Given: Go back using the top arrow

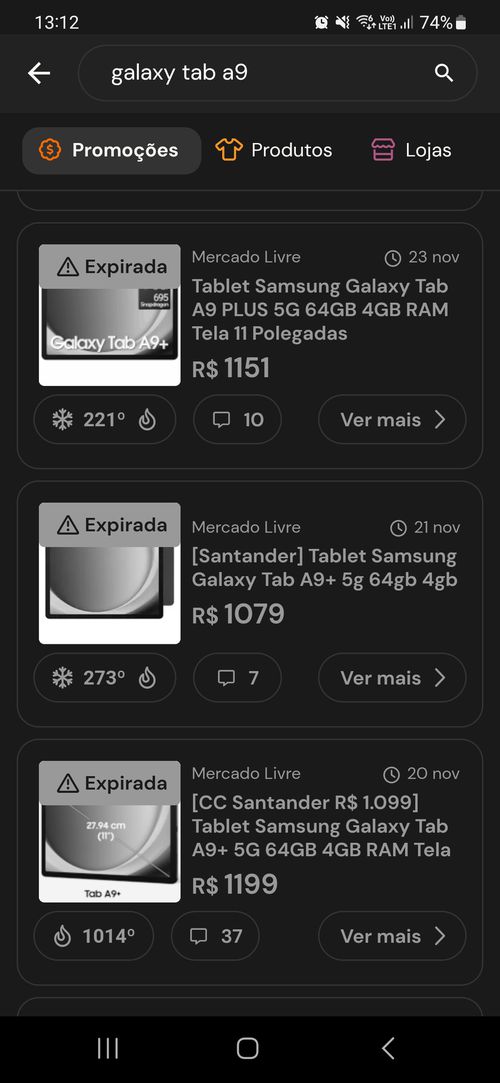Looking at the screenshot, I should coord(39,73).
